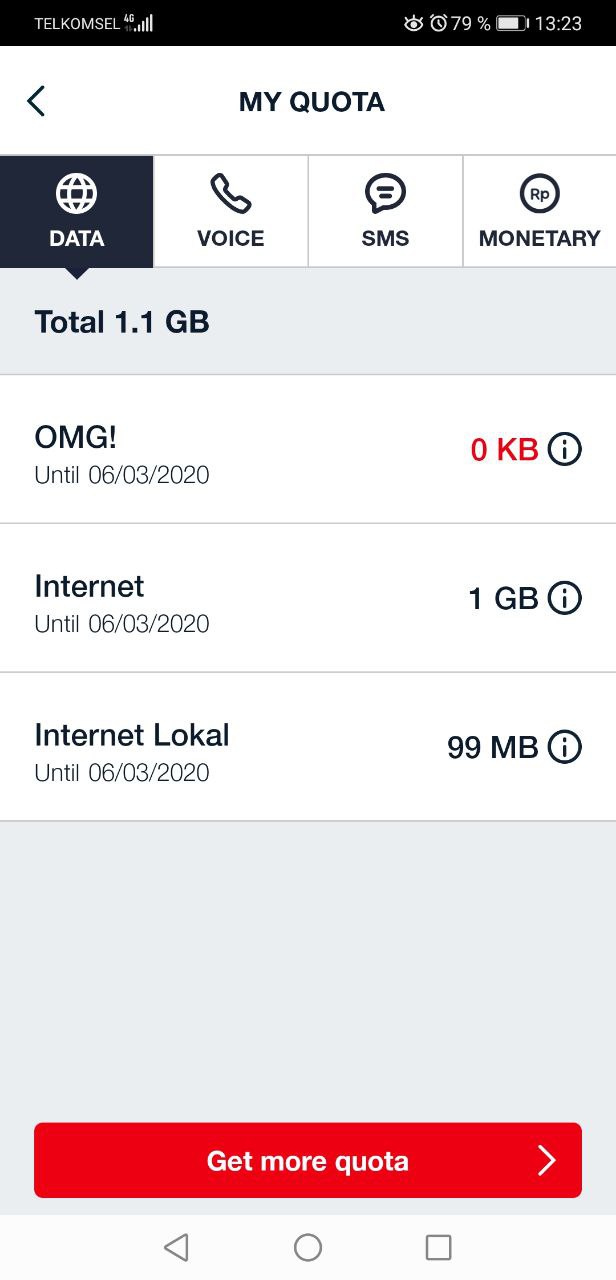Show info for the OMG! quota
The height and width of the screenshot is (1280, 616).
565,450
